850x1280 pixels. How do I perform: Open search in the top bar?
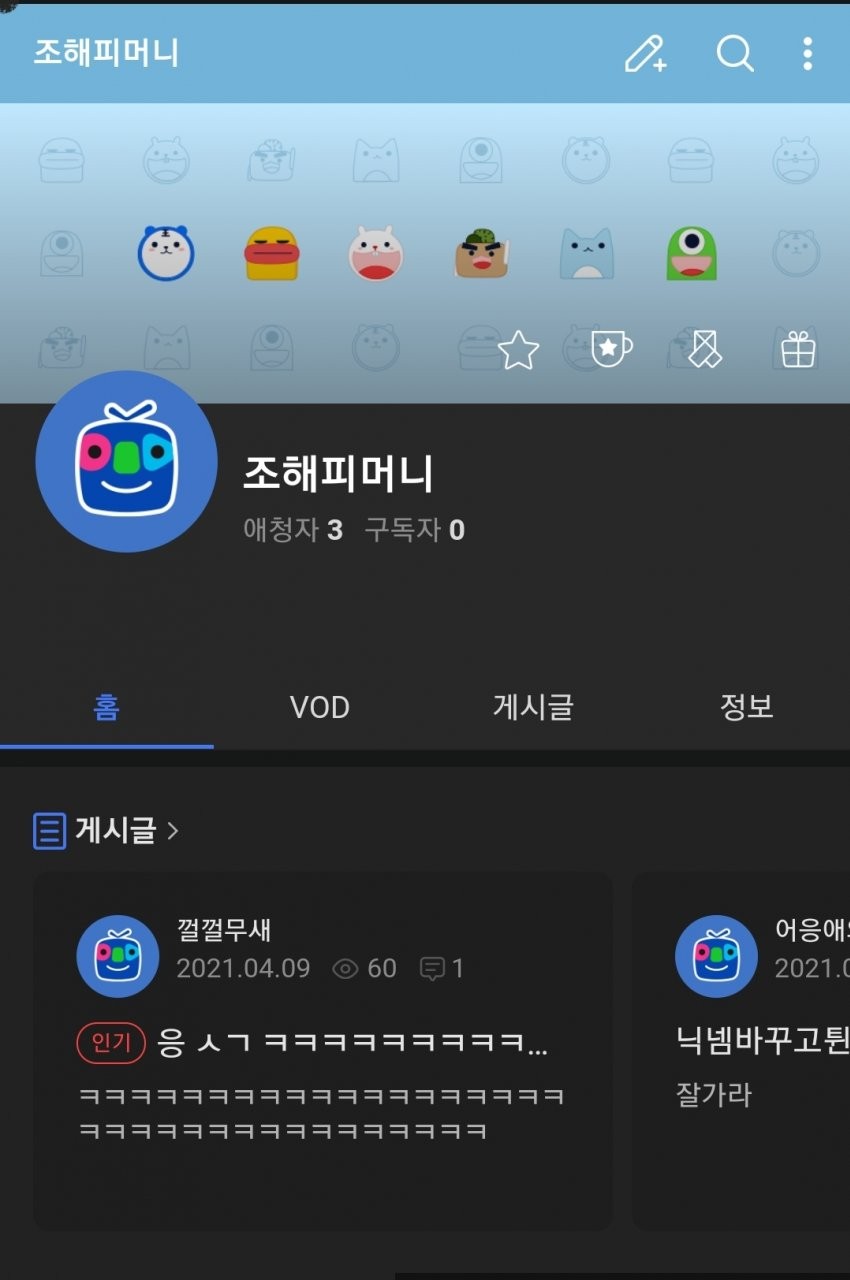point(734,54)
